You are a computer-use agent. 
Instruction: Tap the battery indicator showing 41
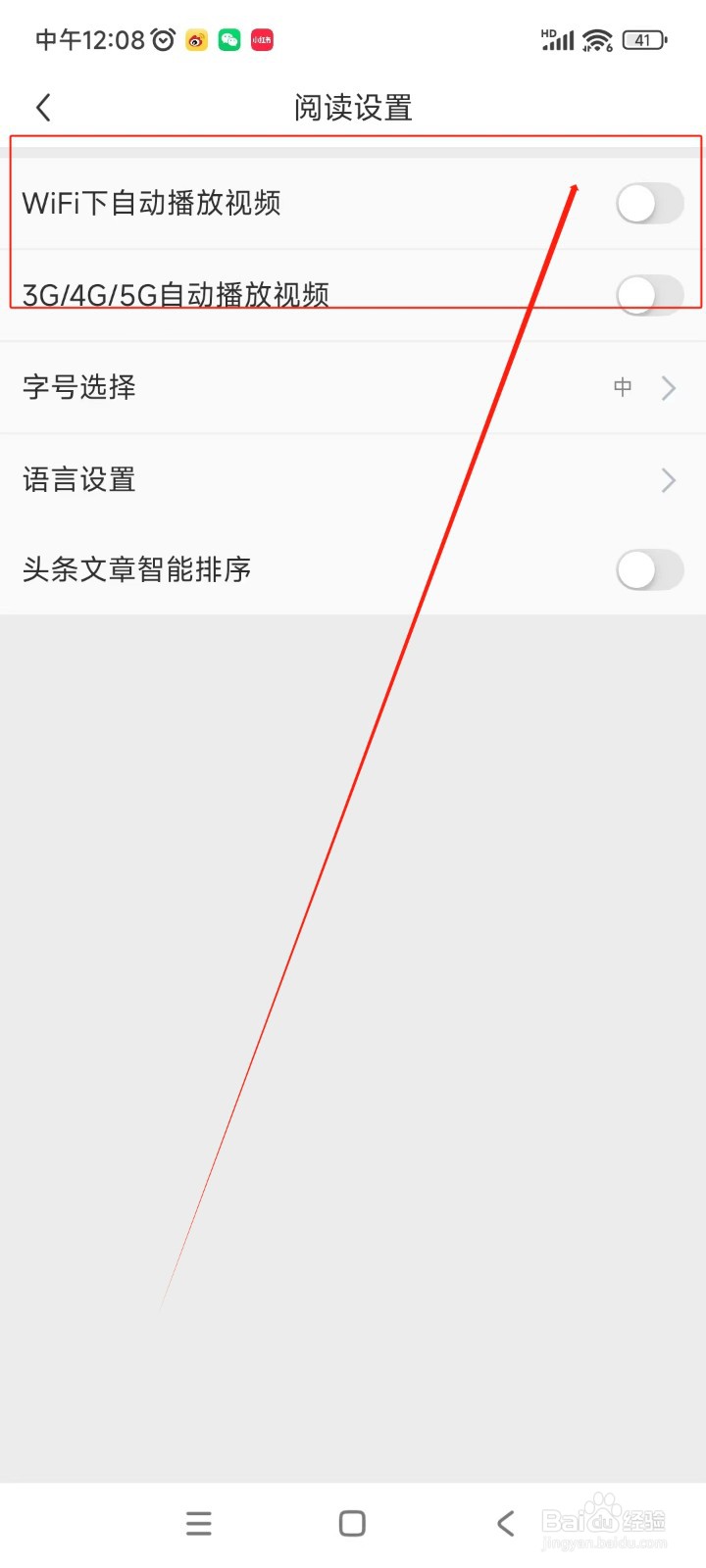pyautogui.click(x=643, y=39)
